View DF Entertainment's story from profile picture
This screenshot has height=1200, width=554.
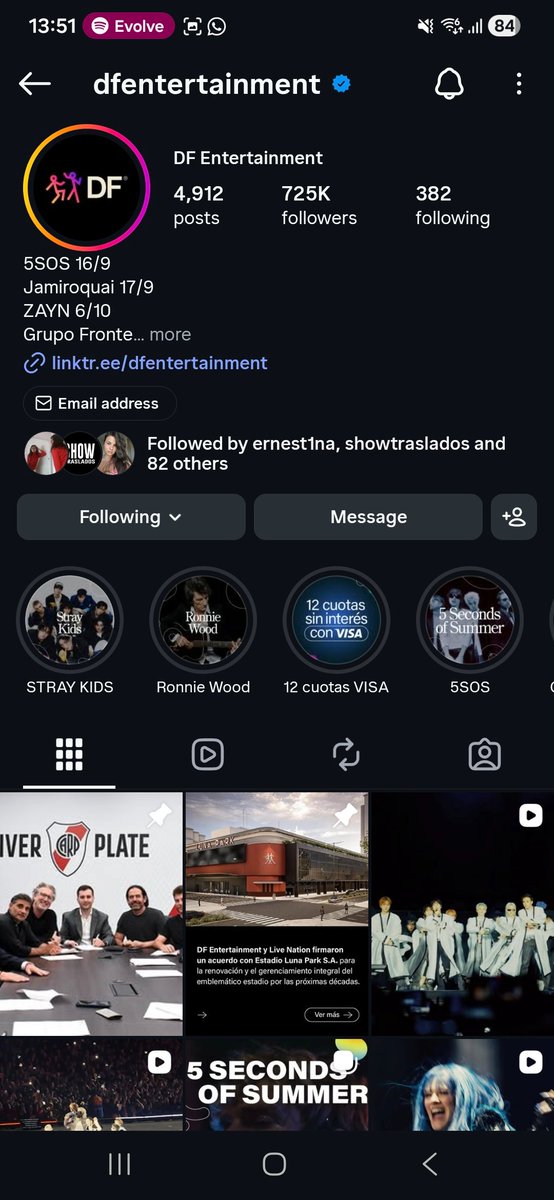(x=86, y=187)
